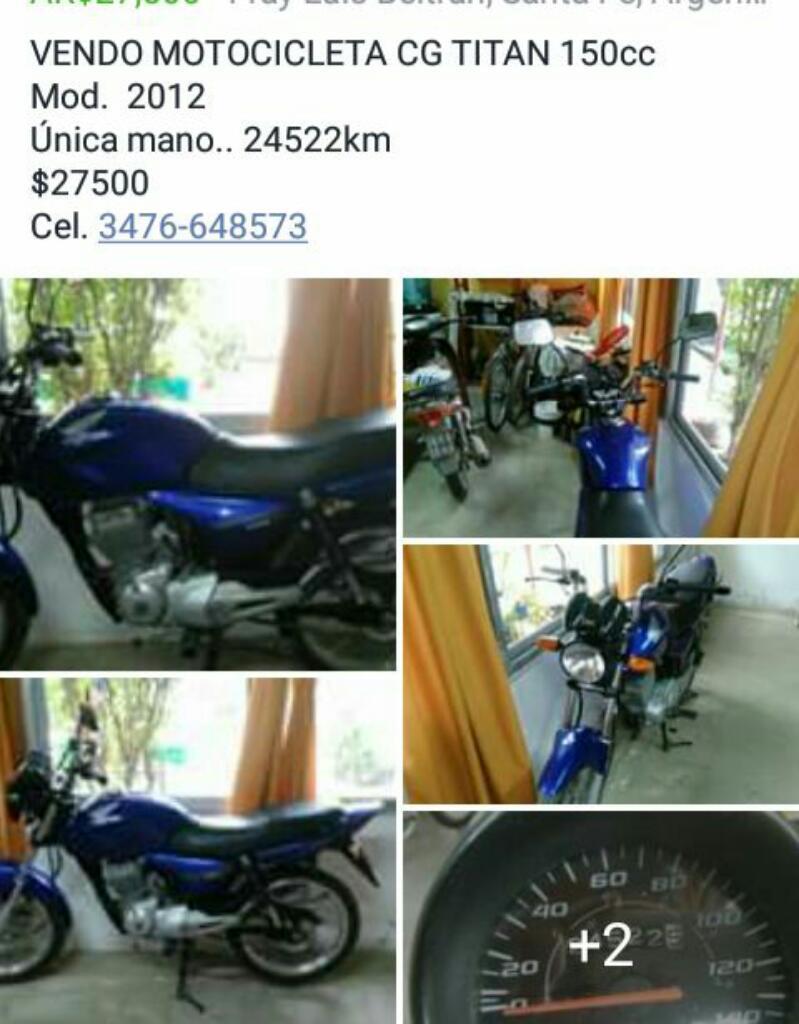Open the photo showing the motorcycle from behind
Screen dimensions: 799x1024
tap(600, 407)
